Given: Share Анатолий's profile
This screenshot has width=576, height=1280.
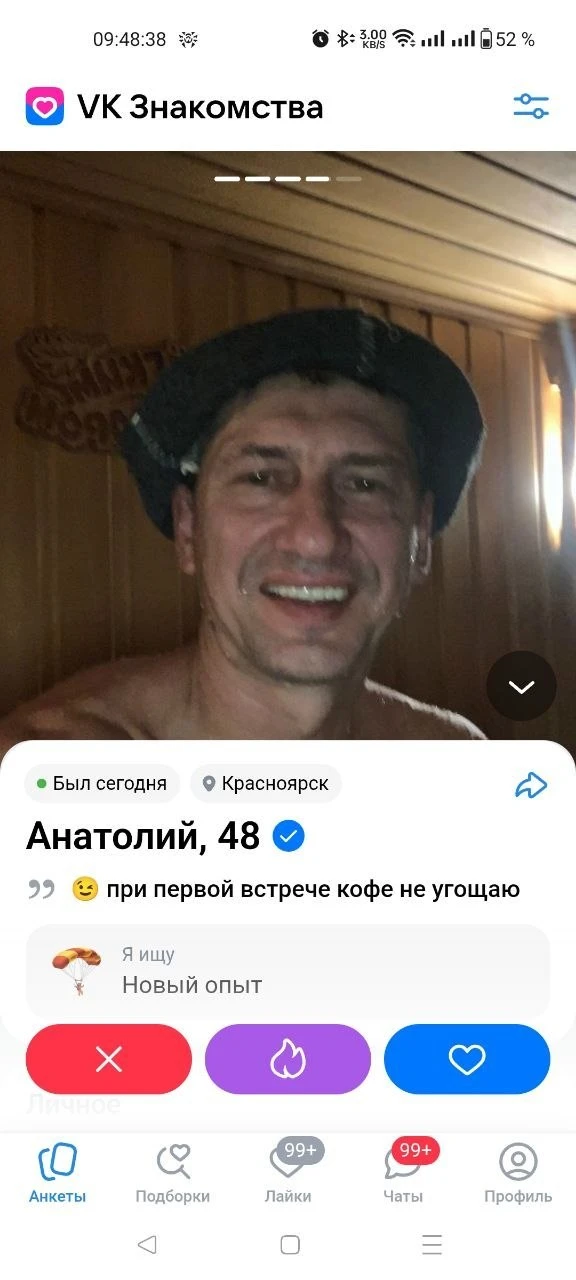Looking at the screenshot, I should pyautogui.click(x=530, y=785).
